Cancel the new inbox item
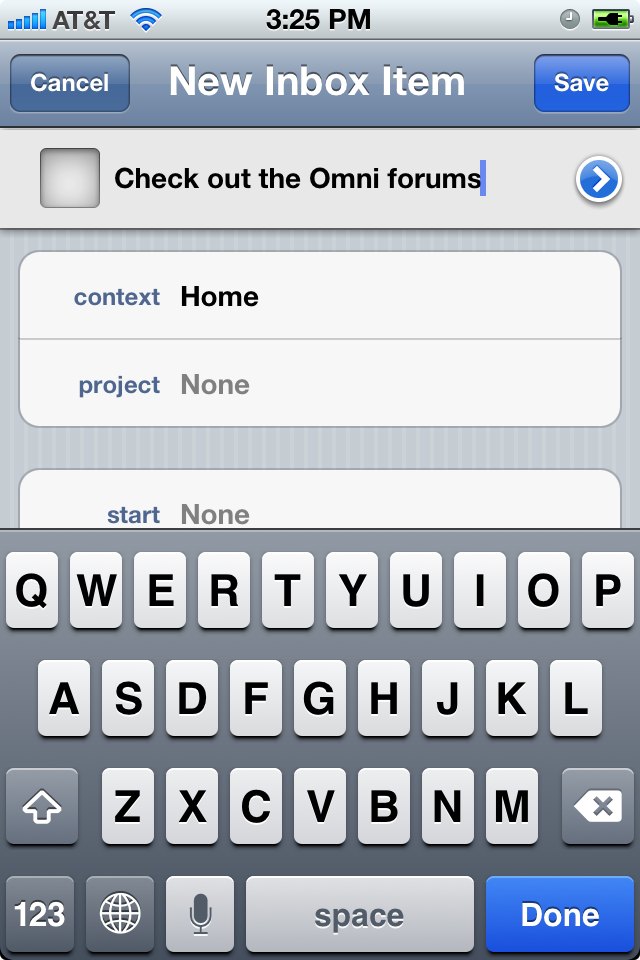Image resolution: width=640 pixels, height=960 pixels. point(70,83)
